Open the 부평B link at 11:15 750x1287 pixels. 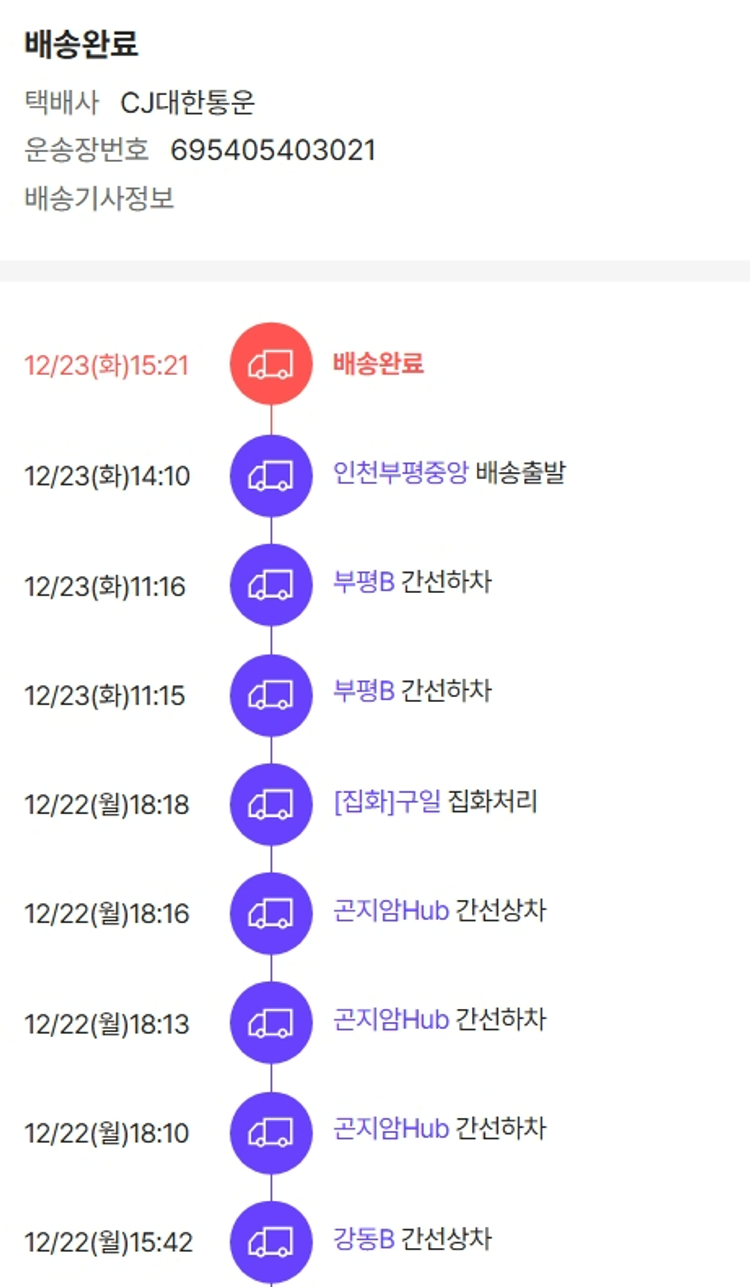[363, 691]
